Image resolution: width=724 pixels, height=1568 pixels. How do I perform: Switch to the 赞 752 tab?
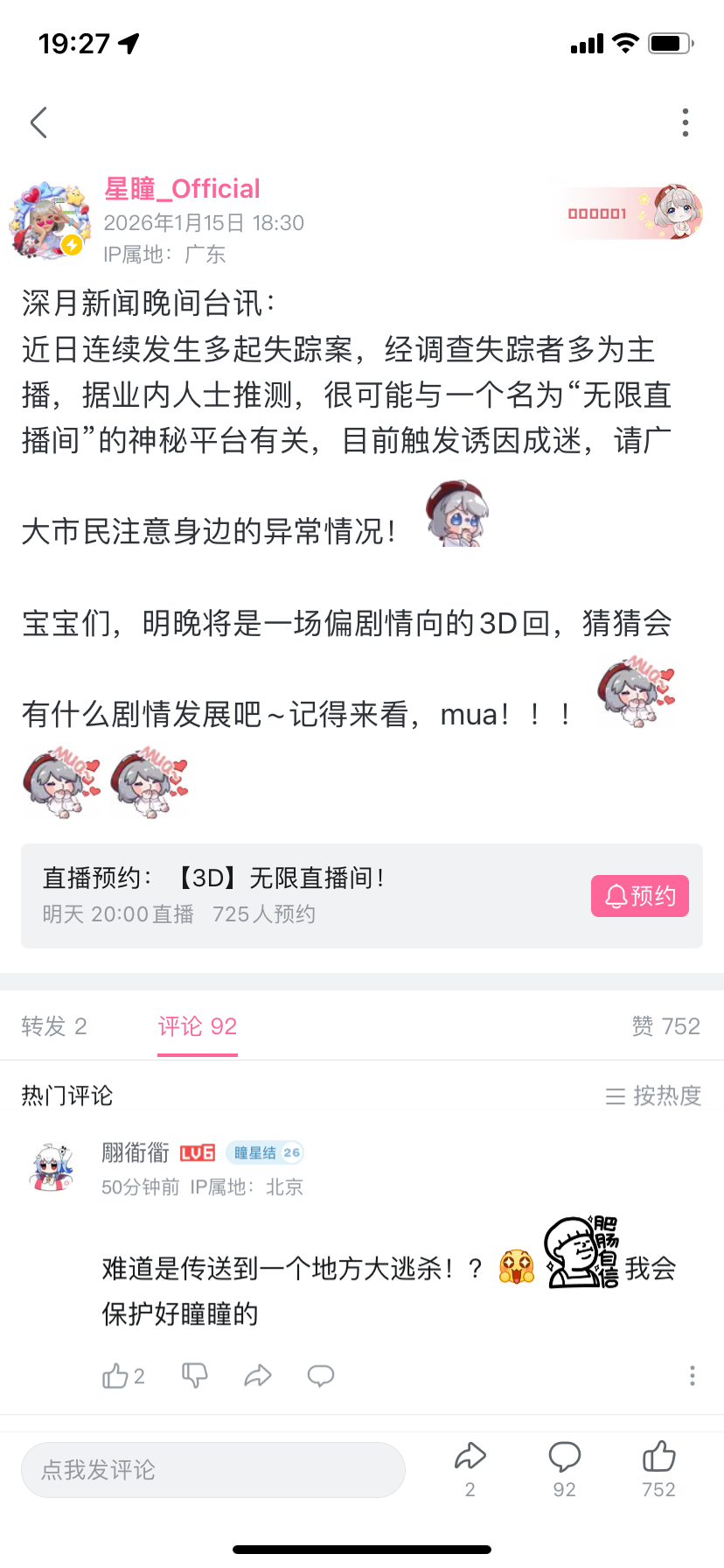pos(665,1026)
